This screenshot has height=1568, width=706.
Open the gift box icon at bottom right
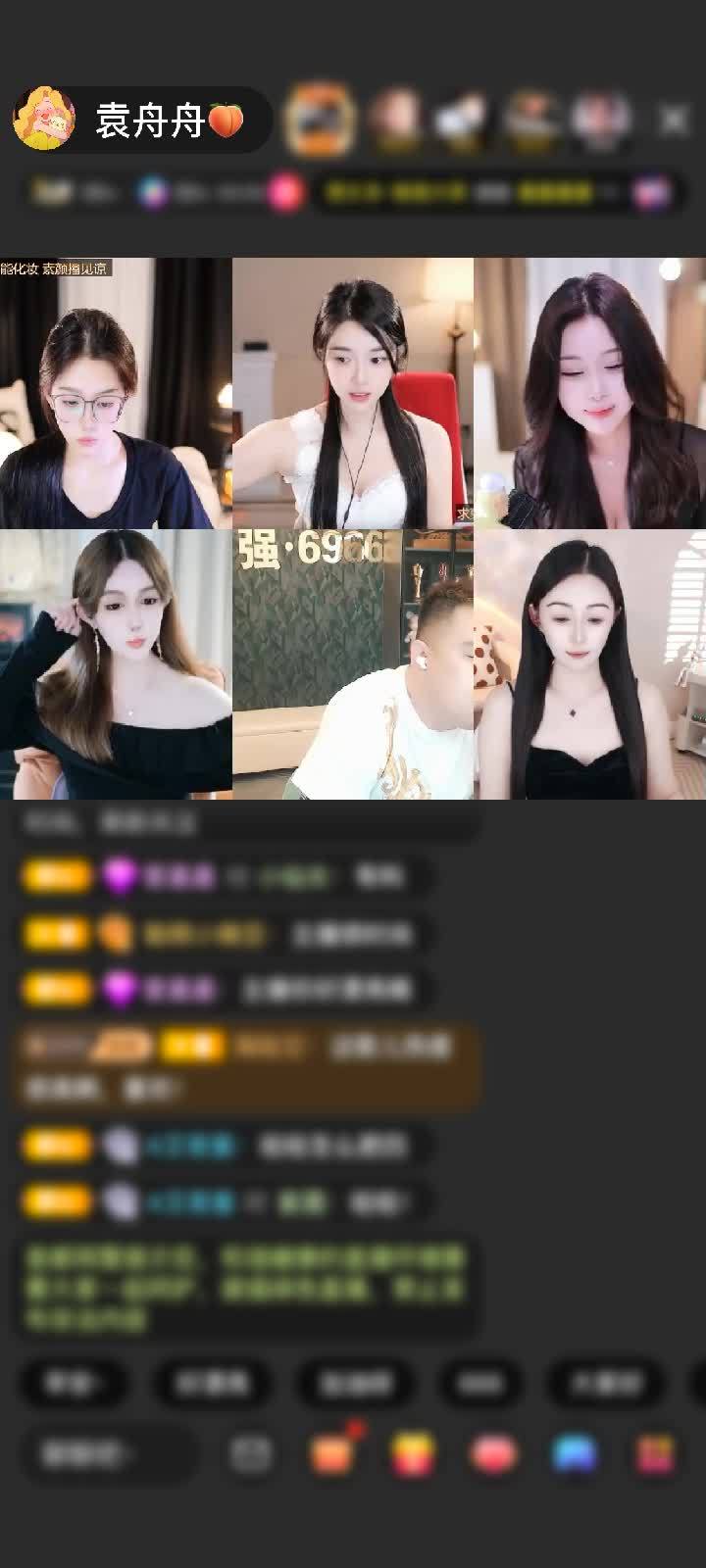[x=654, y=1455]
